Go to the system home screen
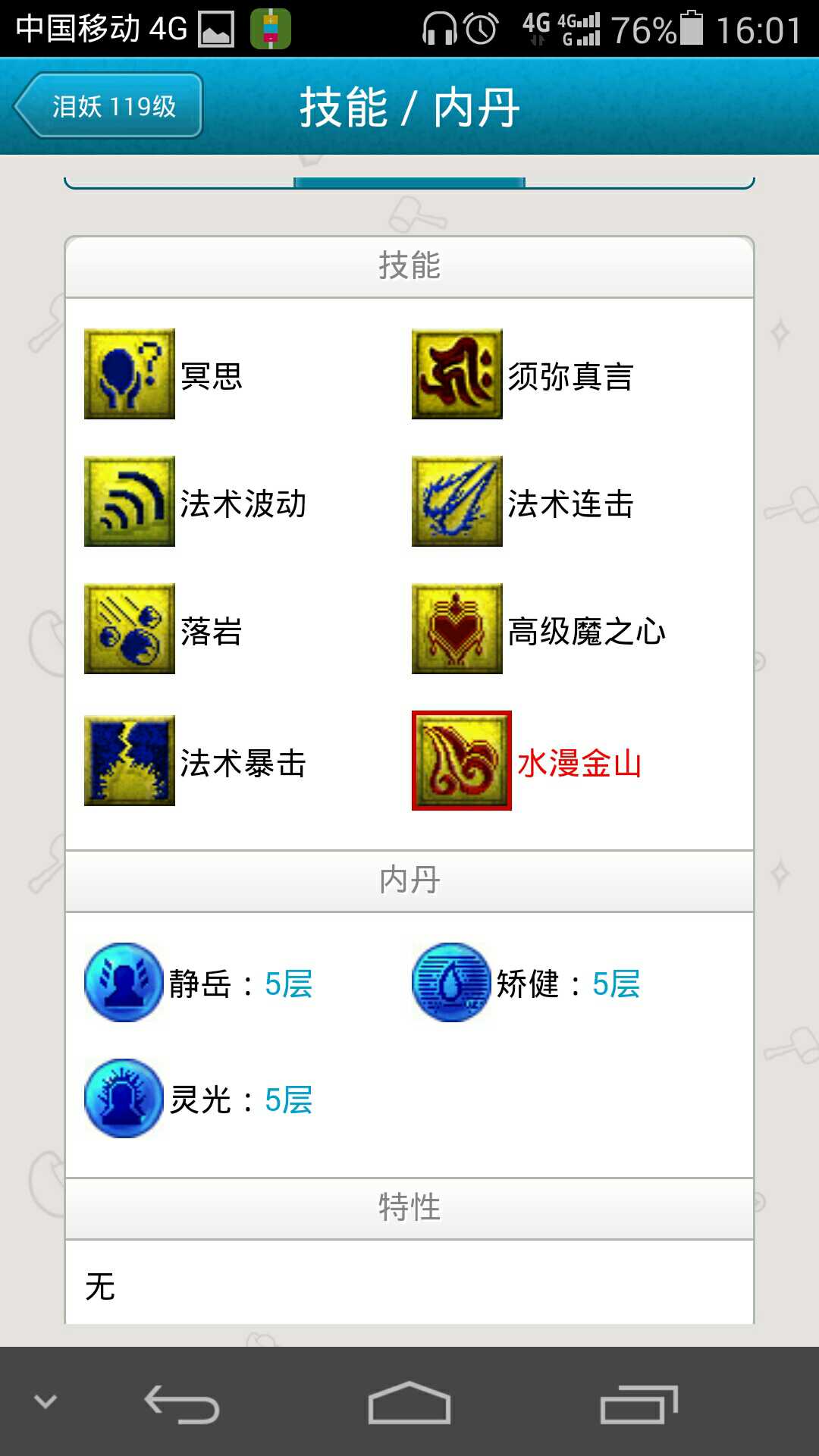 409,1404
